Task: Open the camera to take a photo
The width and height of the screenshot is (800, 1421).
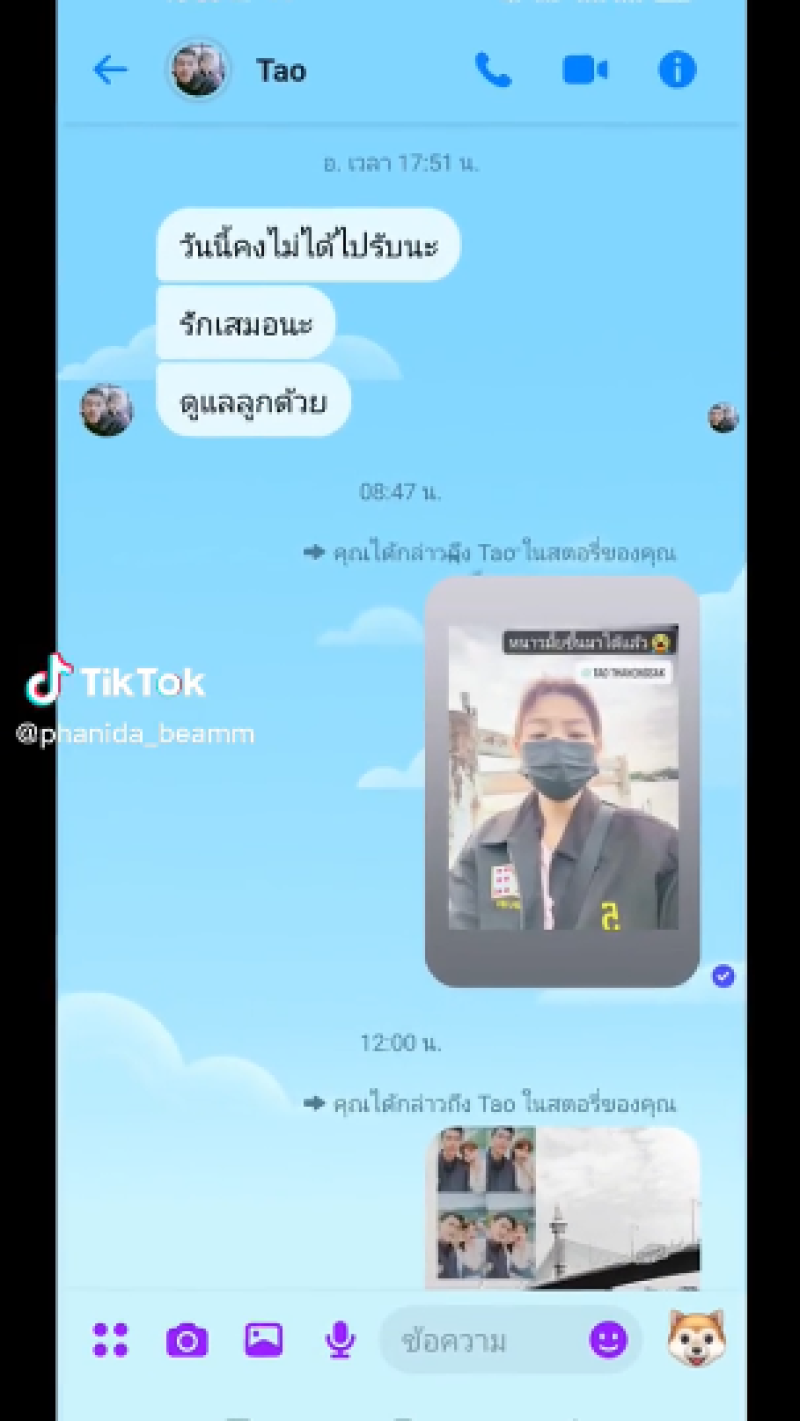Action: 187,1340
